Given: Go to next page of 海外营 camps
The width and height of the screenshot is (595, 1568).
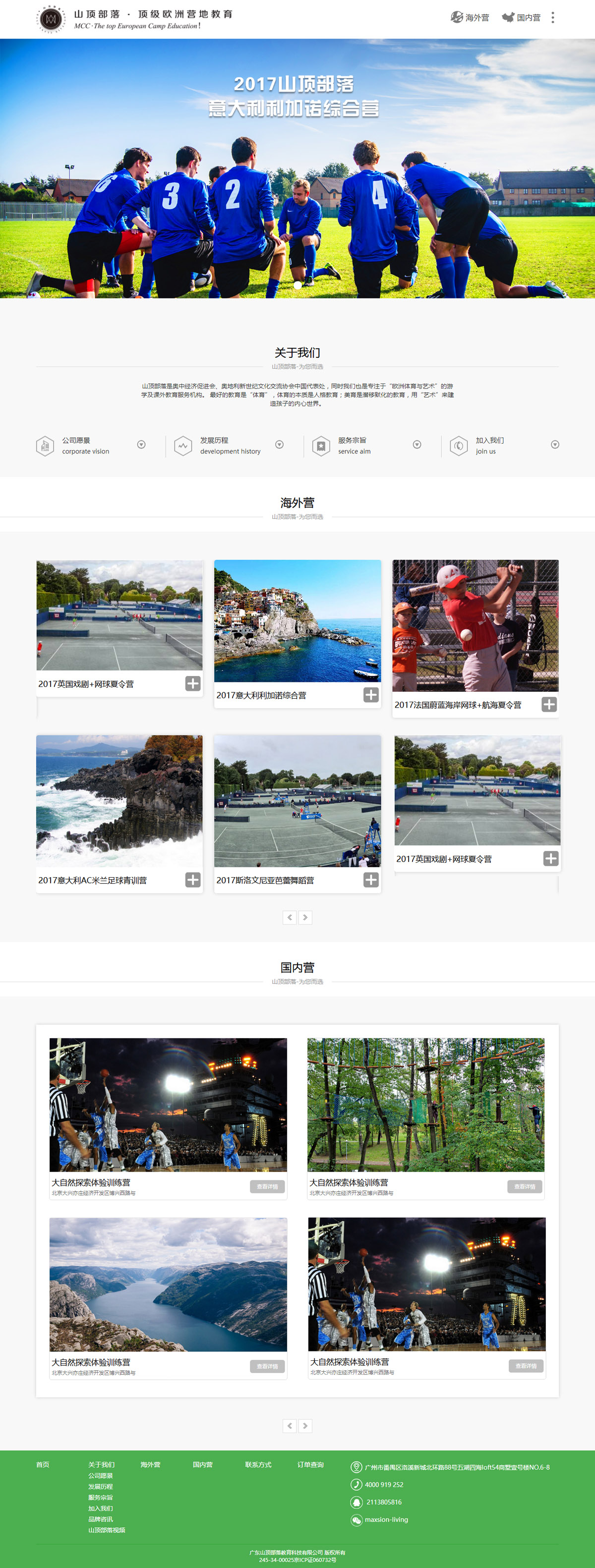Looking at the screenshot, I should point(305,917).
